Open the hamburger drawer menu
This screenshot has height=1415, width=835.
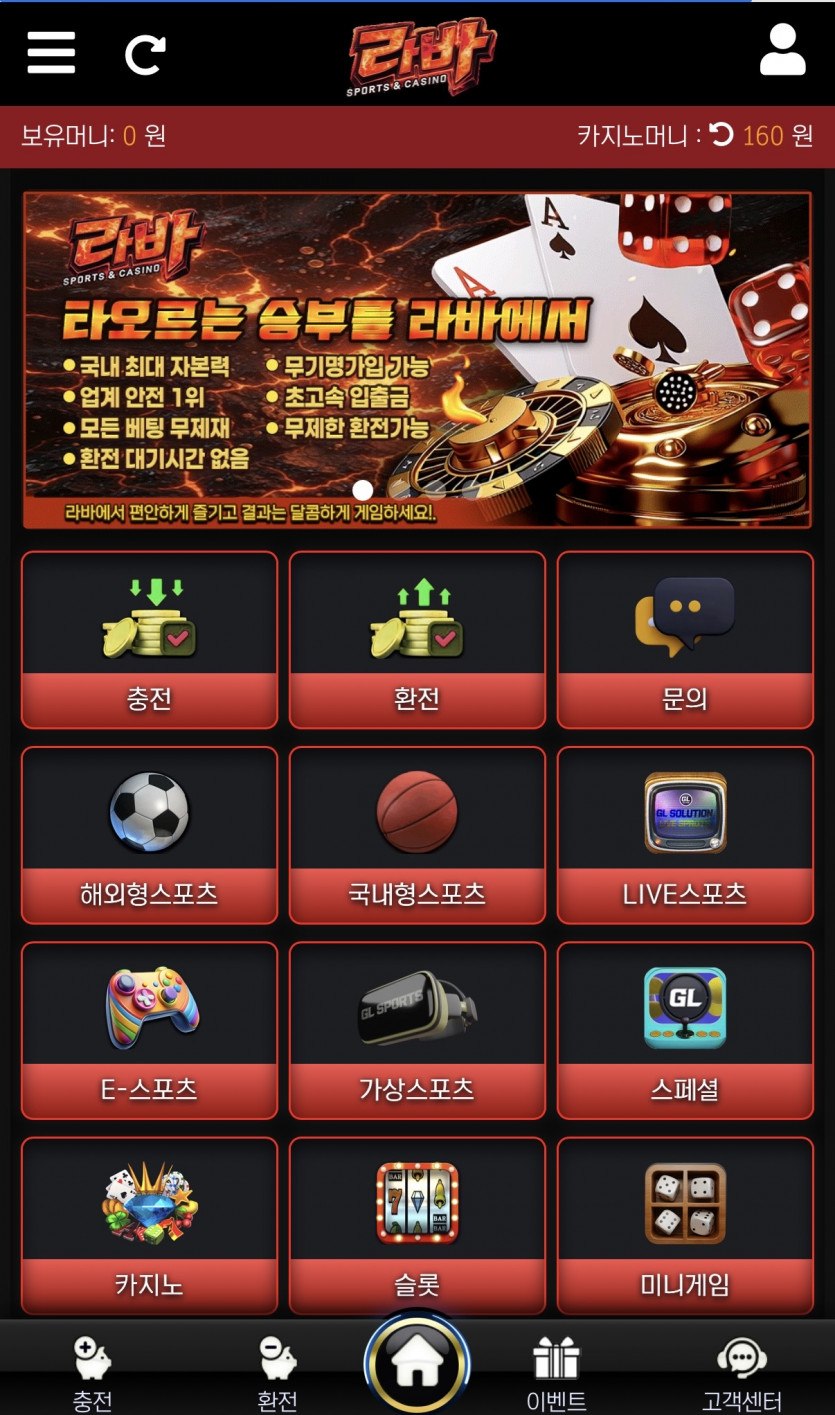51,52
